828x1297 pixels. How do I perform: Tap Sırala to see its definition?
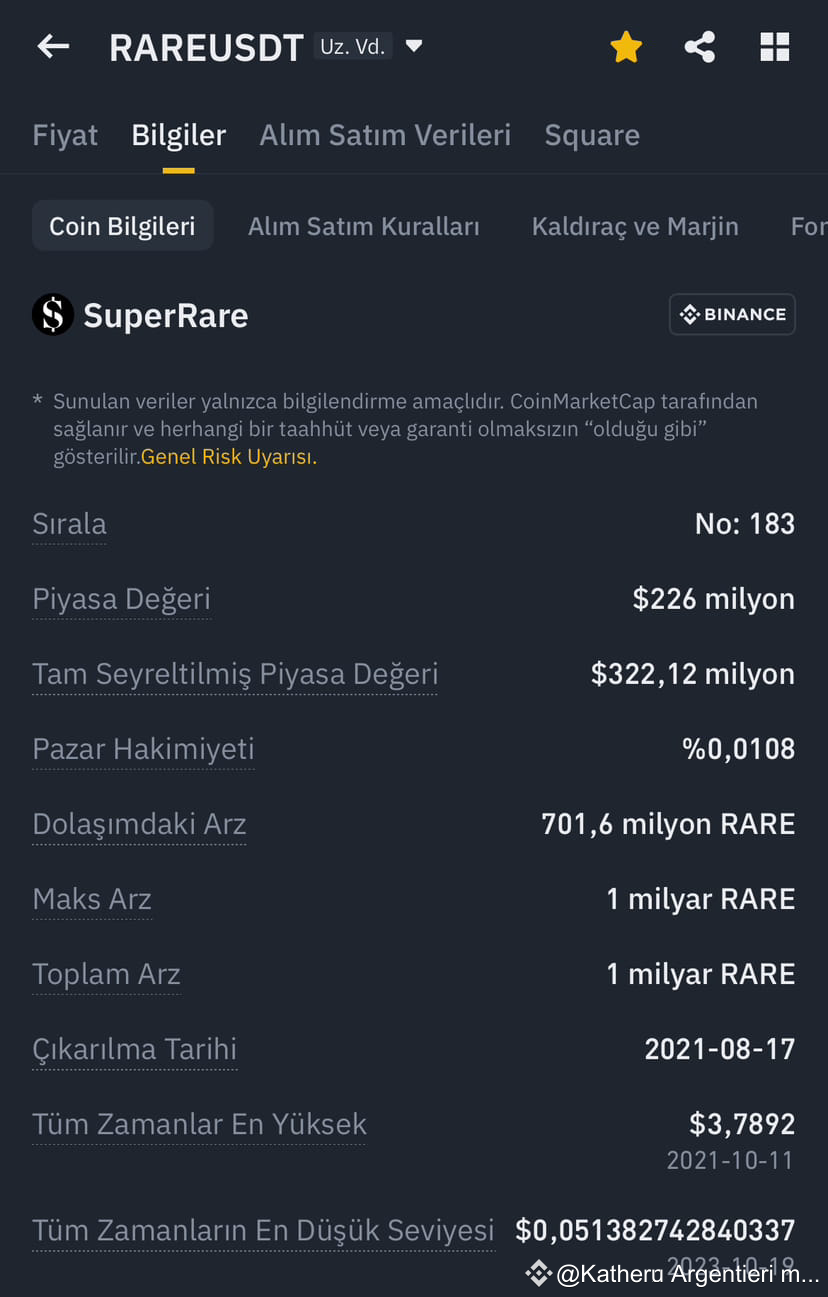click(68, 523)
